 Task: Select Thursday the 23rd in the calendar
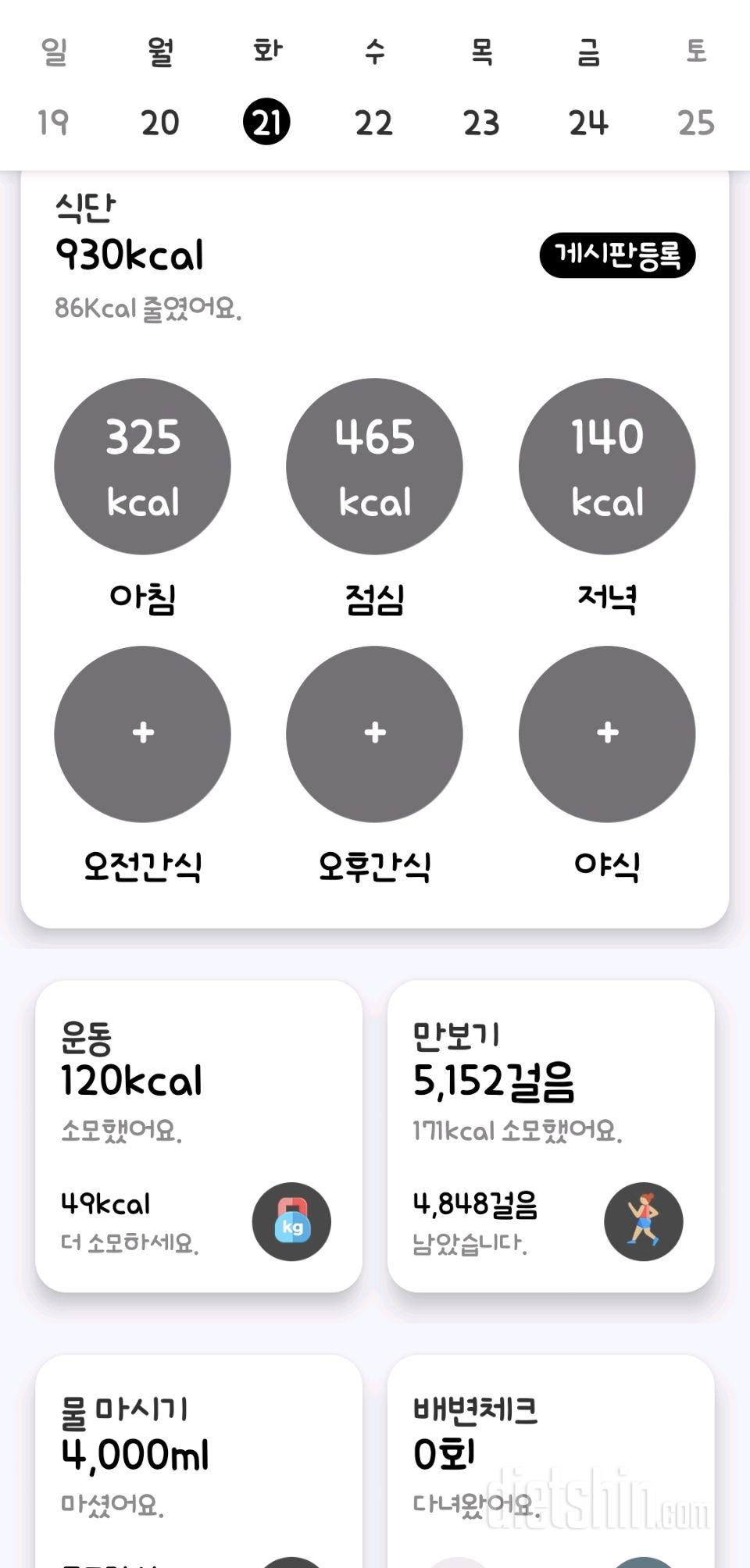(x=481, y=123)
